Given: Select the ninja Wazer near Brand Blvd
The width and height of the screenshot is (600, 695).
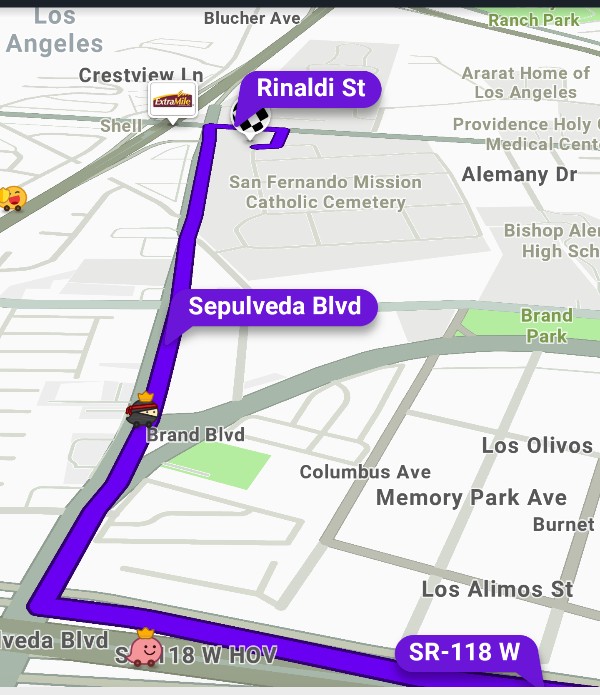Looking at the screenshot, I should tap(144, 411).
